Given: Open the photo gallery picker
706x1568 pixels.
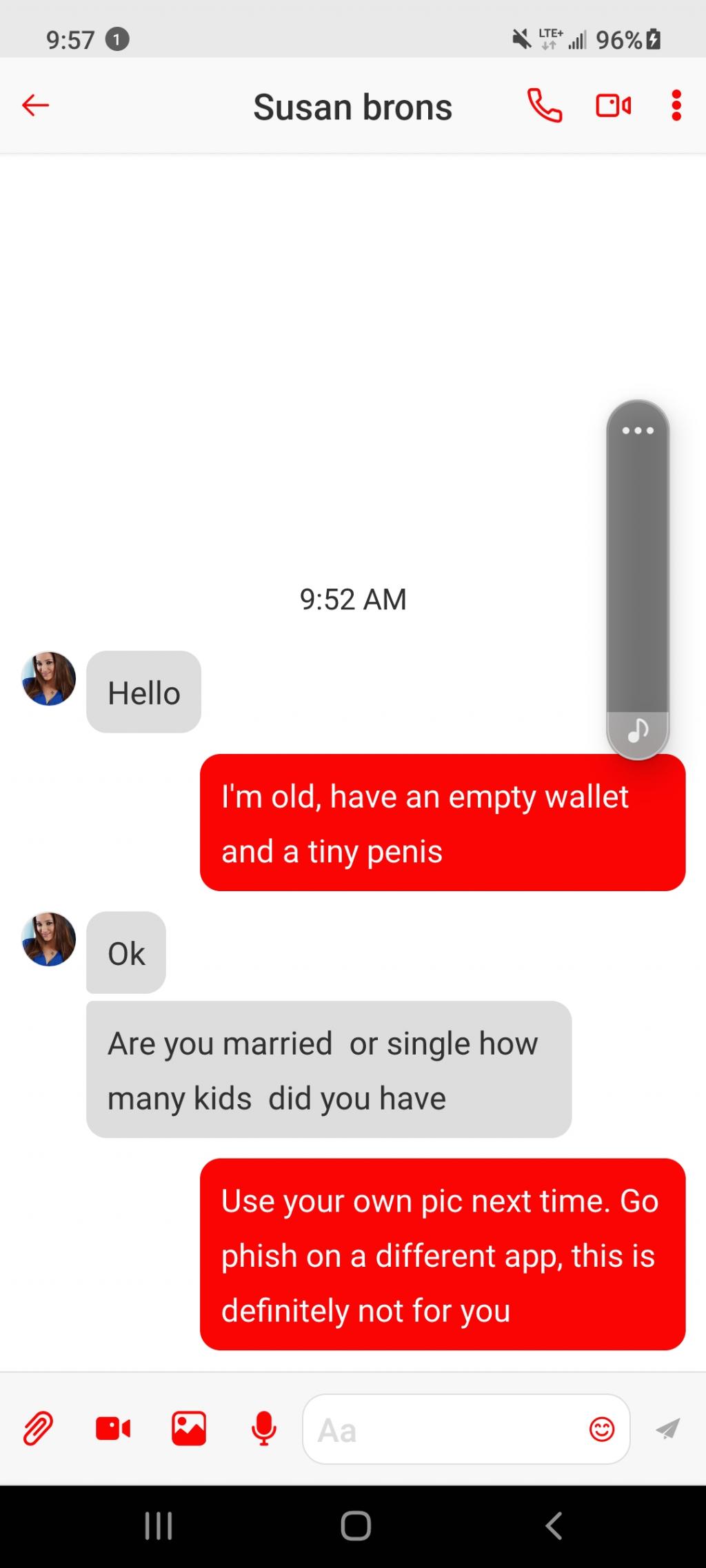Looking at the screenshot, I should point(189,1428).
